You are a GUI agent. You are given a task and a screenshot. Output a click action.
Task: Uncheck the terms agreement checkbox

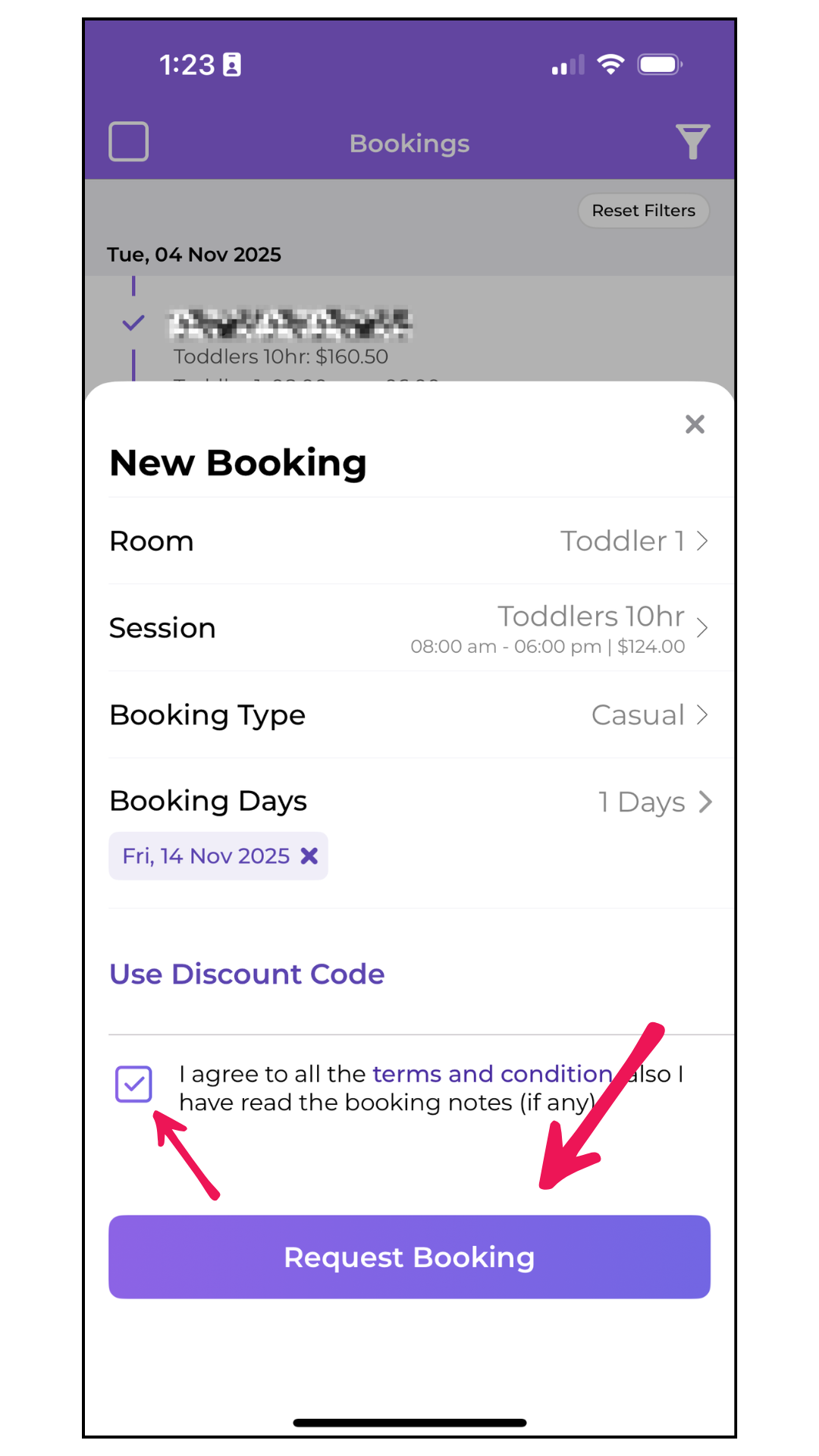(x=133, y=1084)
